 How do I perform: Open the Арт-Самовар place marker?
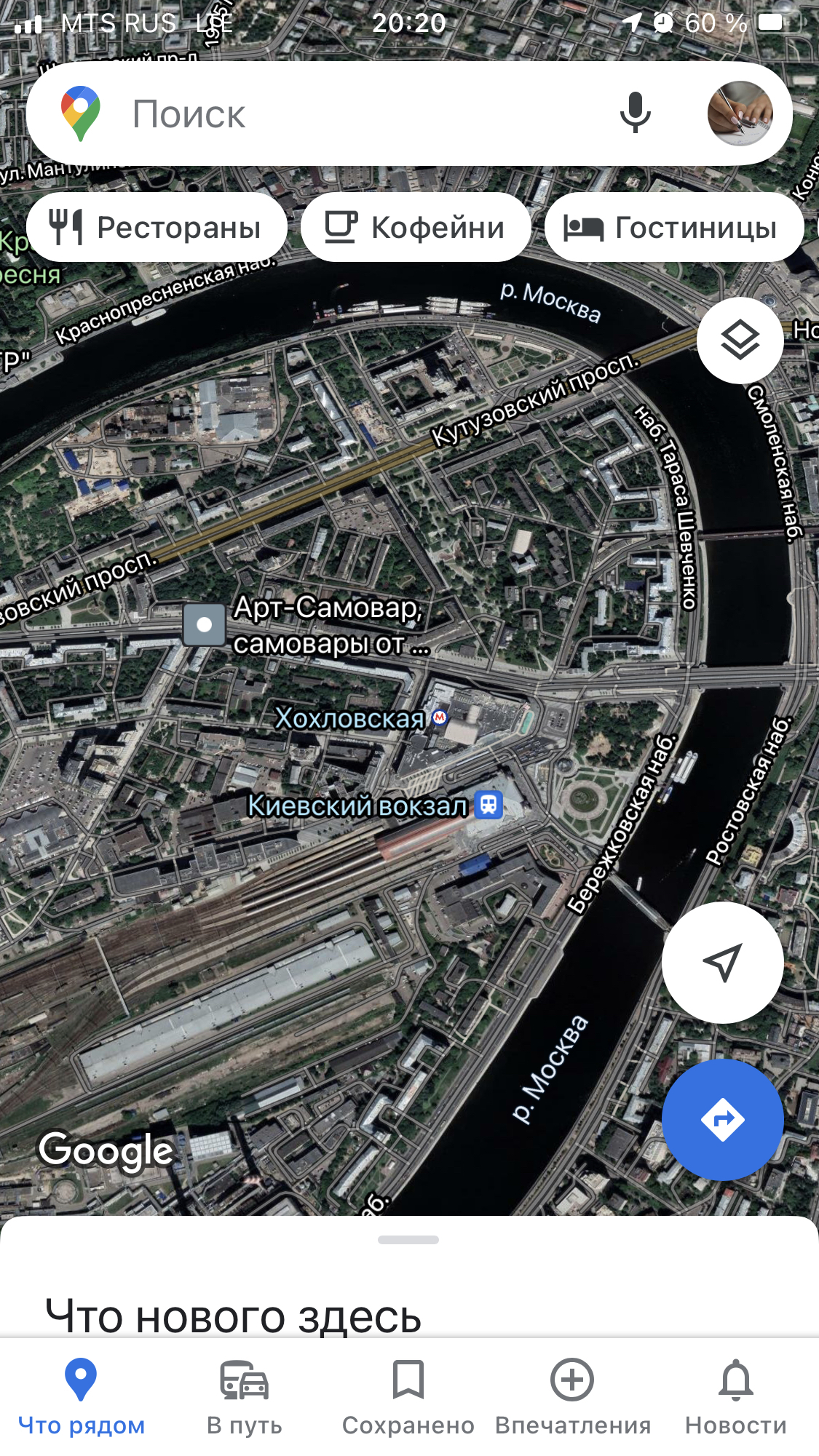204,624
